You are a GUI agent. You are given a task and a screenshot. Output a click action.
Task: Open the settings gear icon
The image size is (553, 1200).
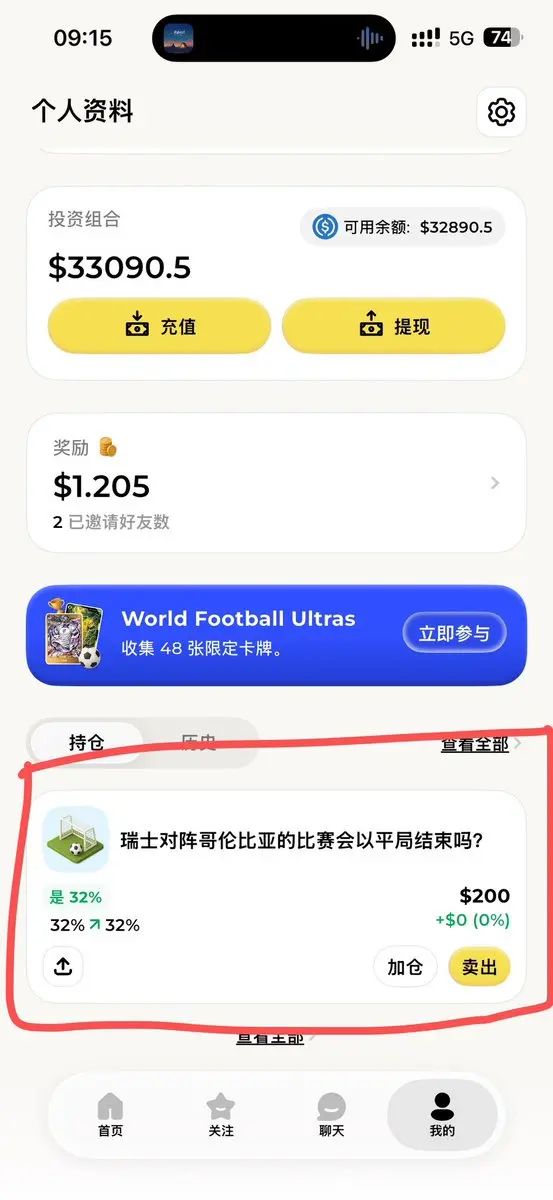pos(501,112)
